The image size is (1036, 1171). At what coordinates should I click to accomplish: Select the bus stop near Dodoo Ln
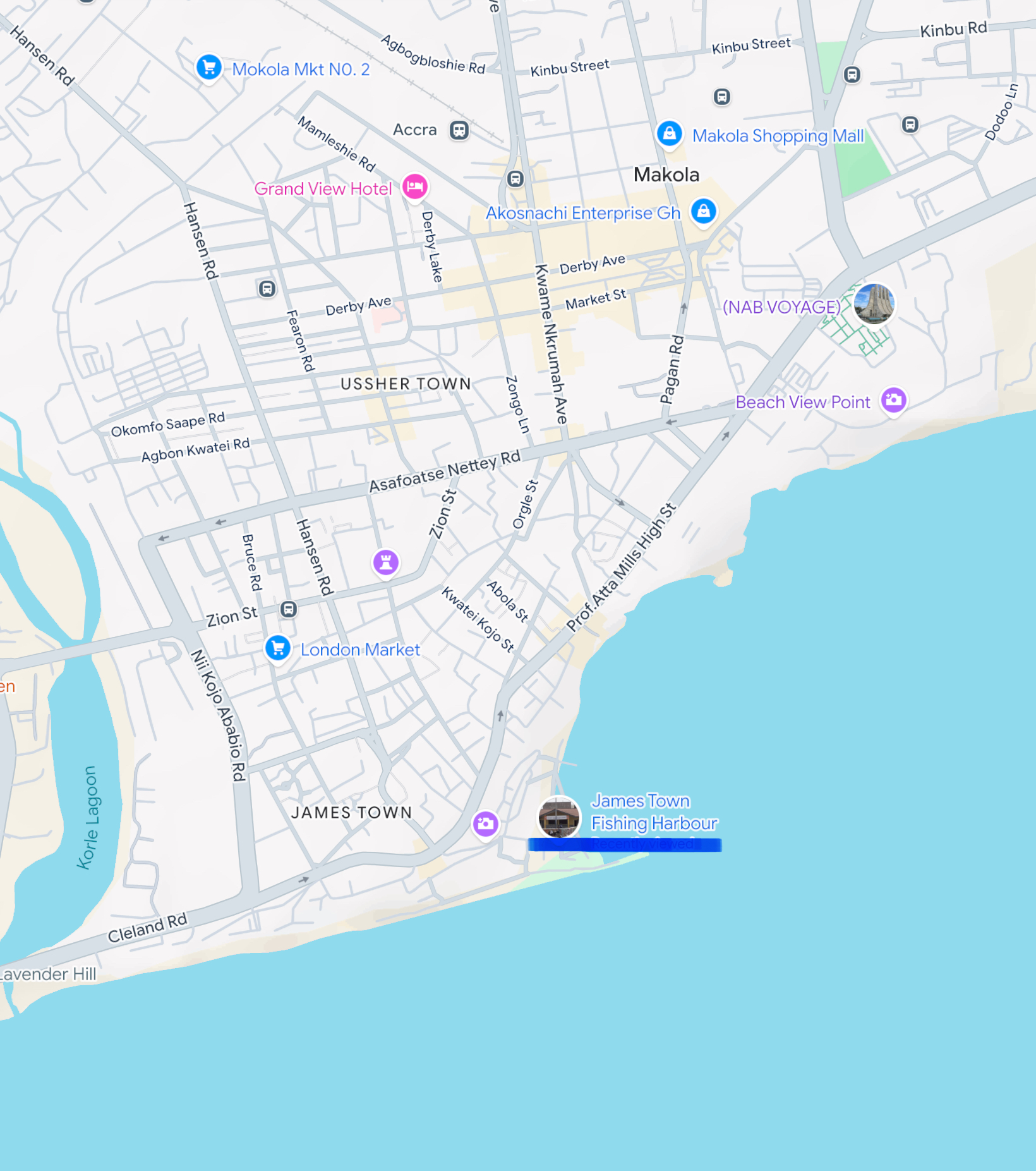(910, 124)
